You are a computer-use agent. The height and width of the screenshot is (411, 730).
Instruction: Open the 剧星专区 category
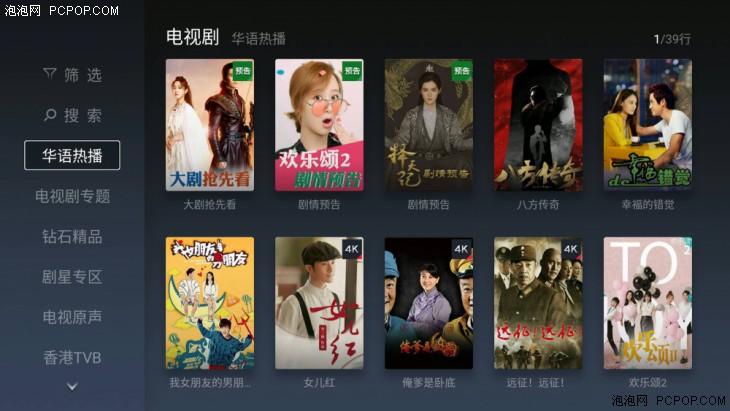72,277
